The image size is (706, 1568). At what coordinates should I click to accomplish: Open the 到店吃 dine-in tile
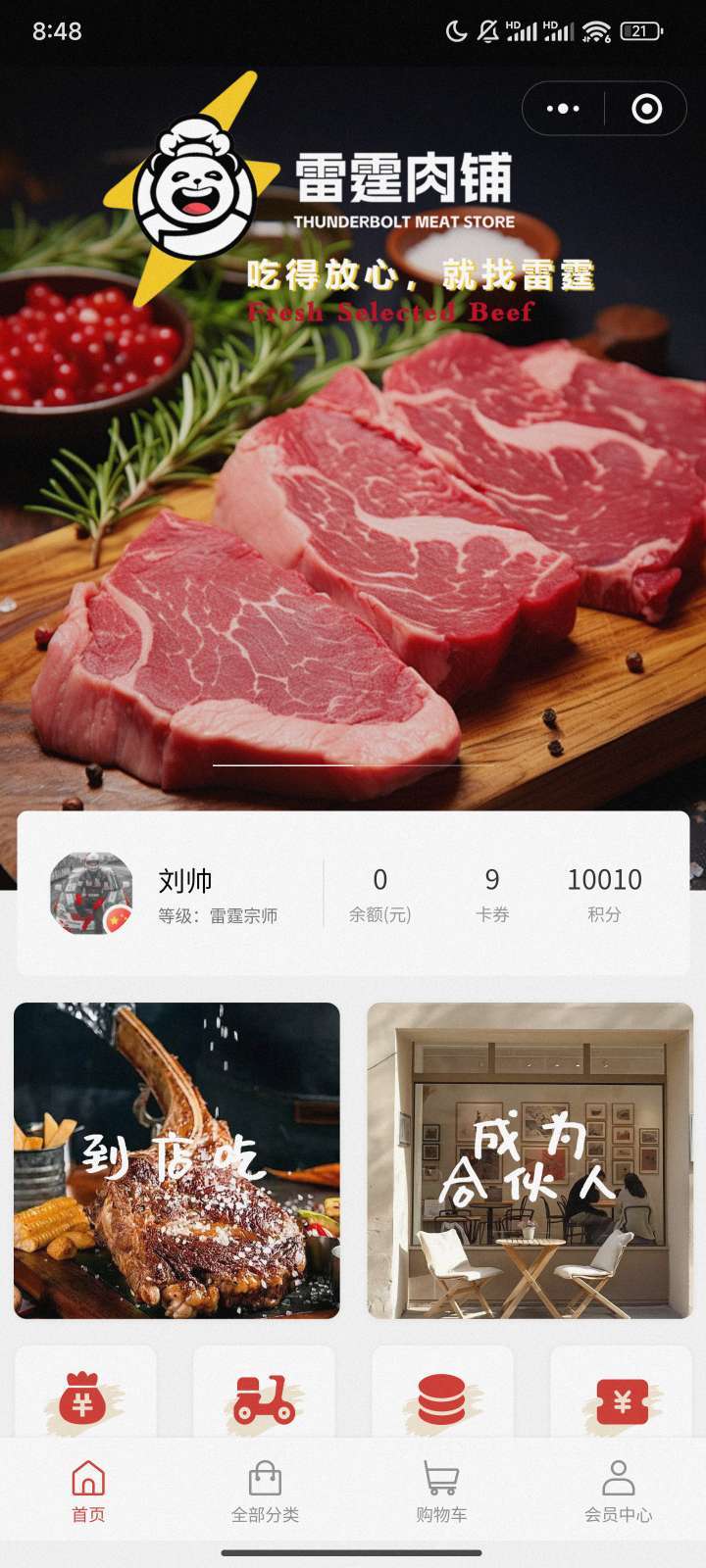[x=176, y=1160]
